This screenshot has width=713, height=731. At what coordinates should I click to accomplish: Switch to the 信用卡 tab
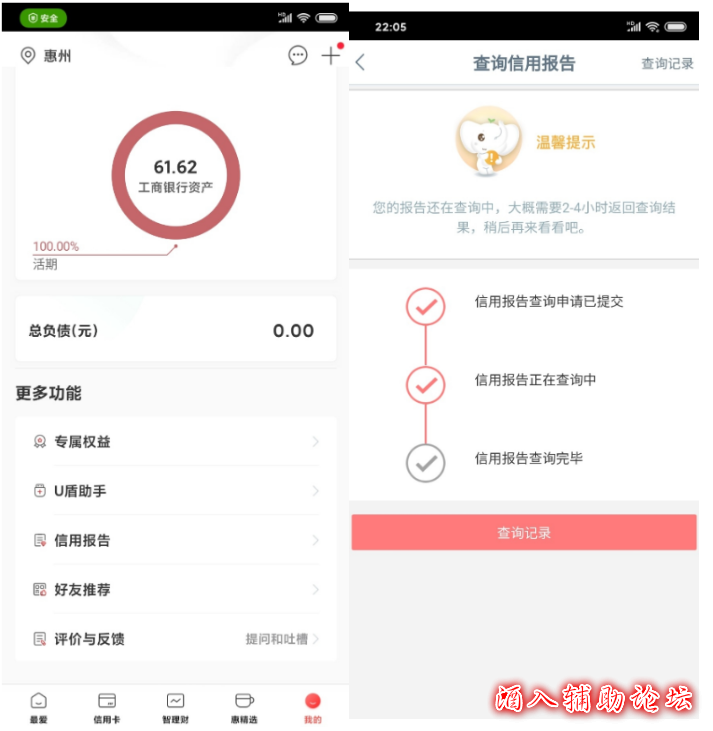[107, 707]
